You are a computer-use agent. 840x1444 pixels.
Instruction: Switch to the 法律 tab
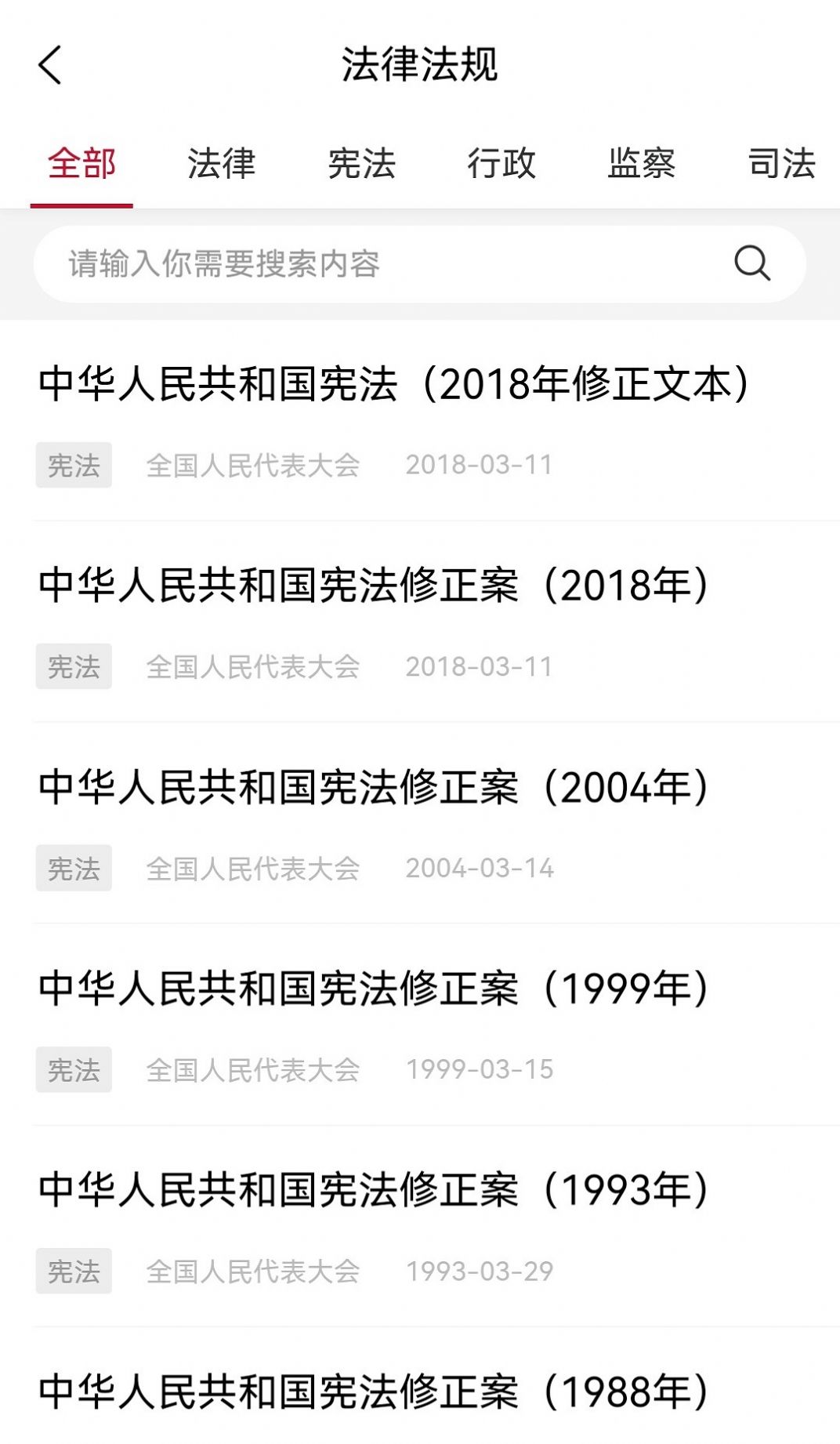(x=222, y=164)
